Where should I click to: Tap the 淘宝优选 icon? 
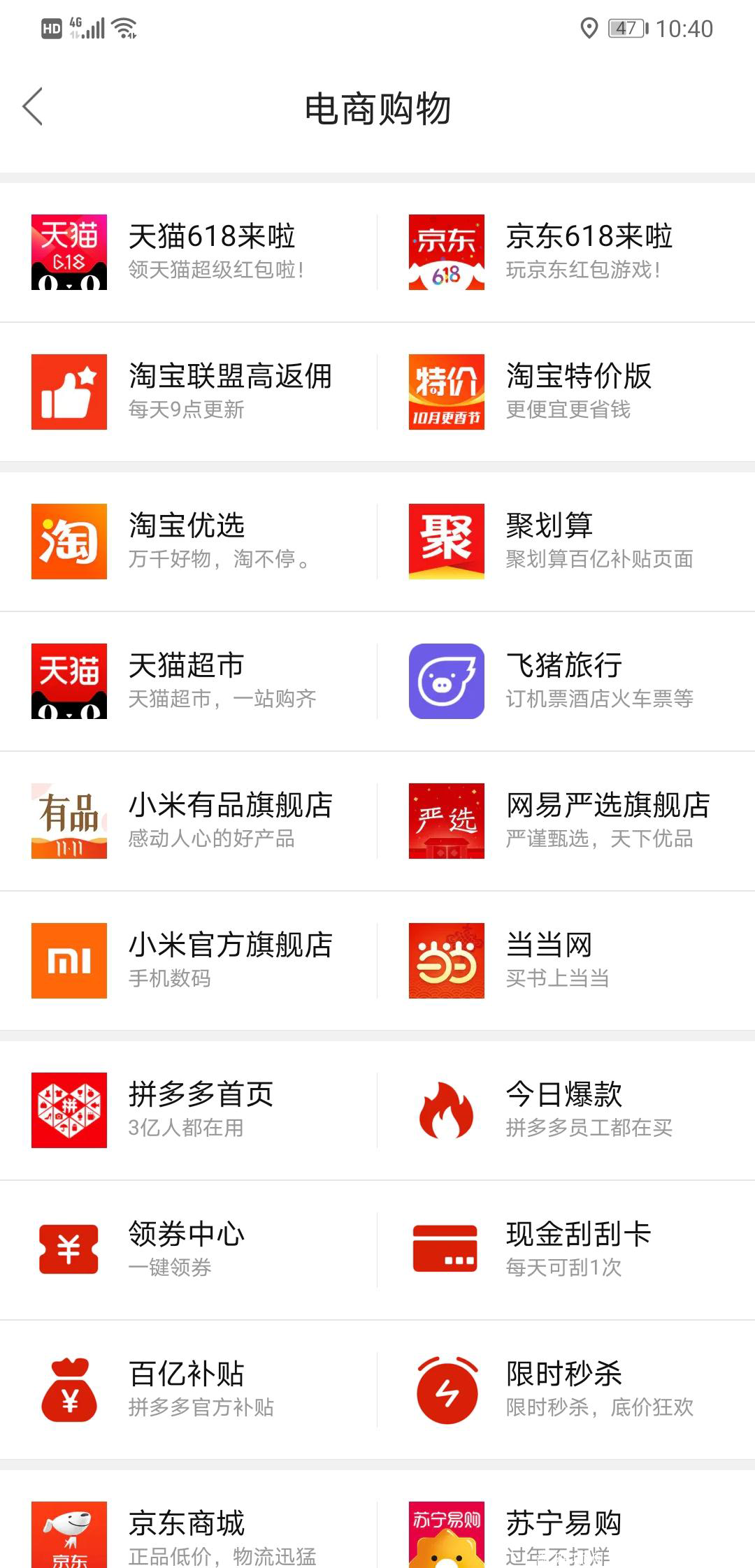click(69, 540)
